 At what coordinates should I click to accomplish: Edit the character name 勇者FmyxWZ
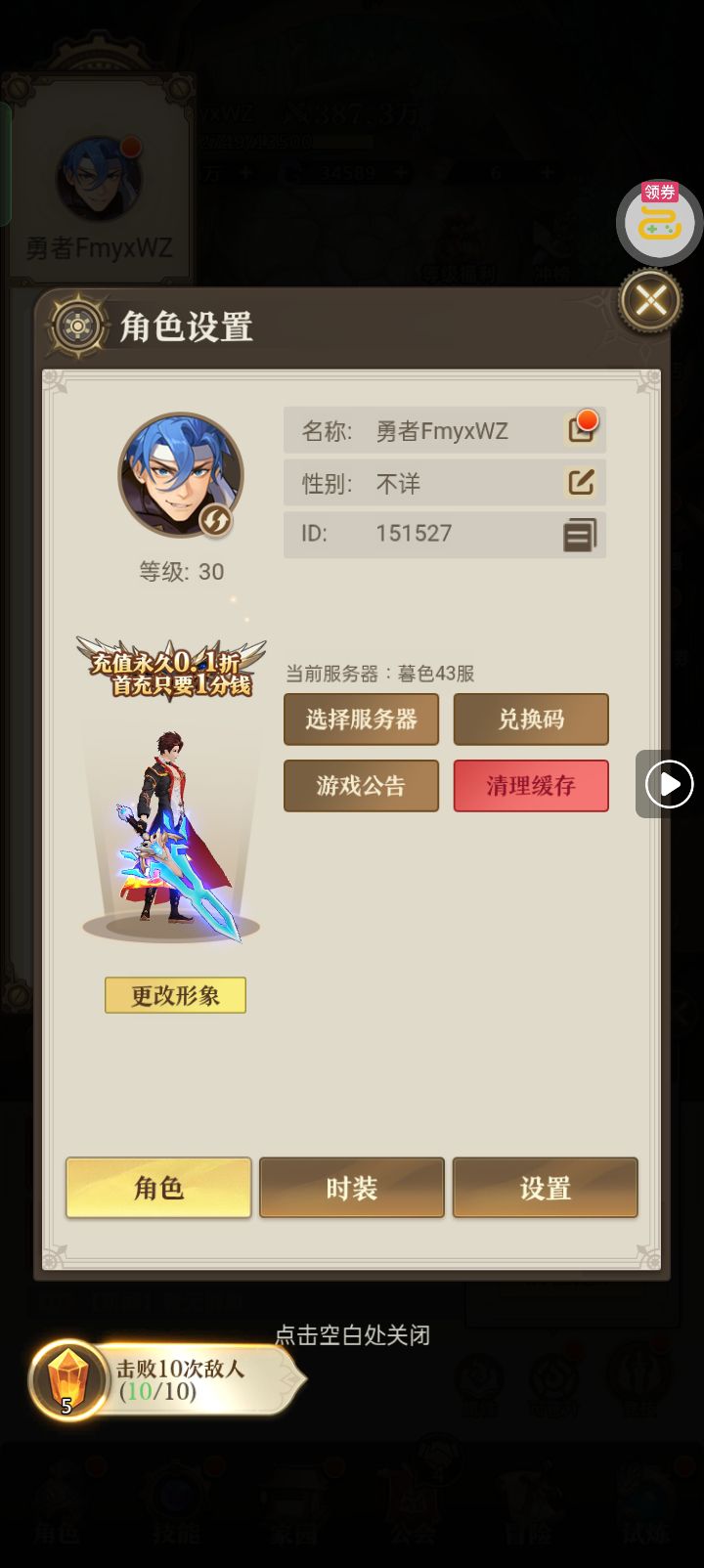(x=582, y=430)
